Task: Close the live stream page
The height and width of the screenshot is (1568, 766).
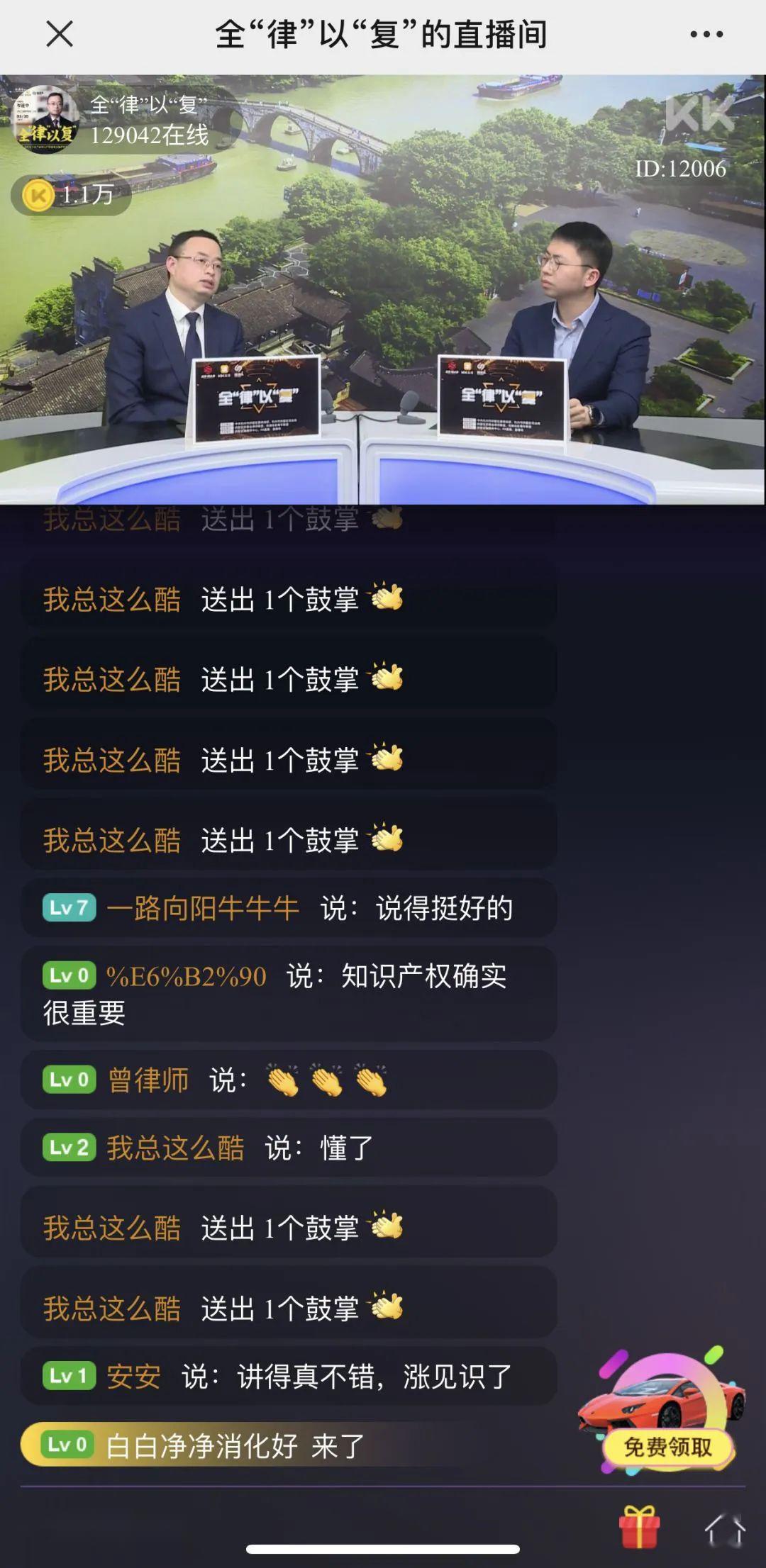Action: coord(60,33)
